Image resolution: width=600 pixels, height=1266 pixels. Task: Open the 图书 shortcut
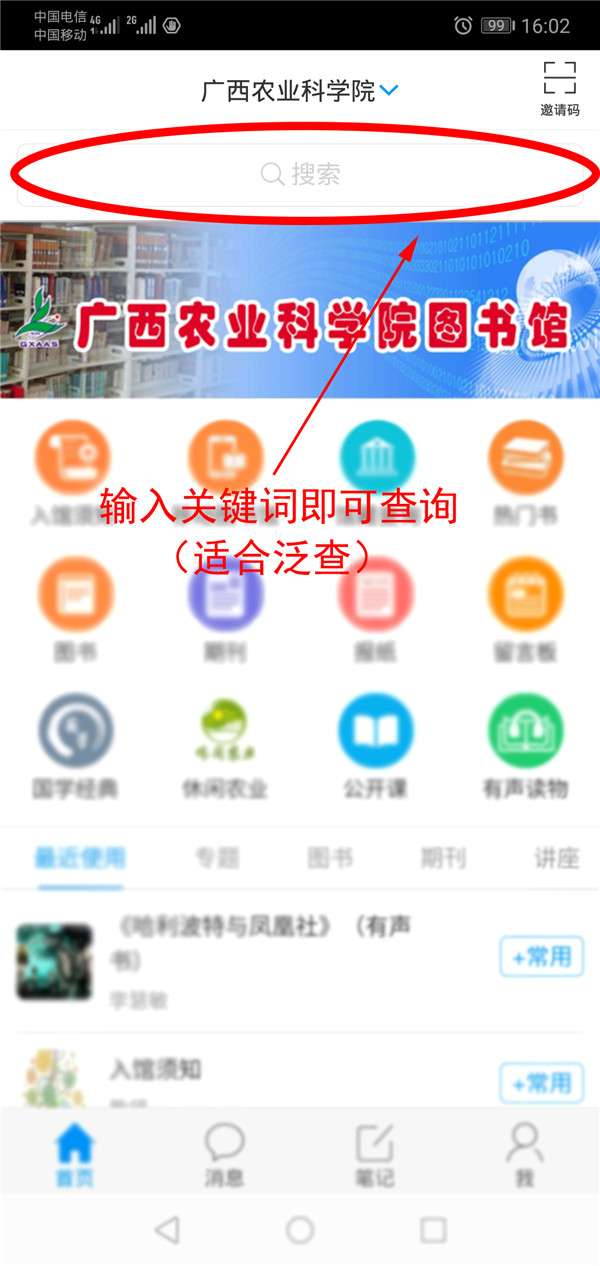pyautogui.click(x=75, y=597)
